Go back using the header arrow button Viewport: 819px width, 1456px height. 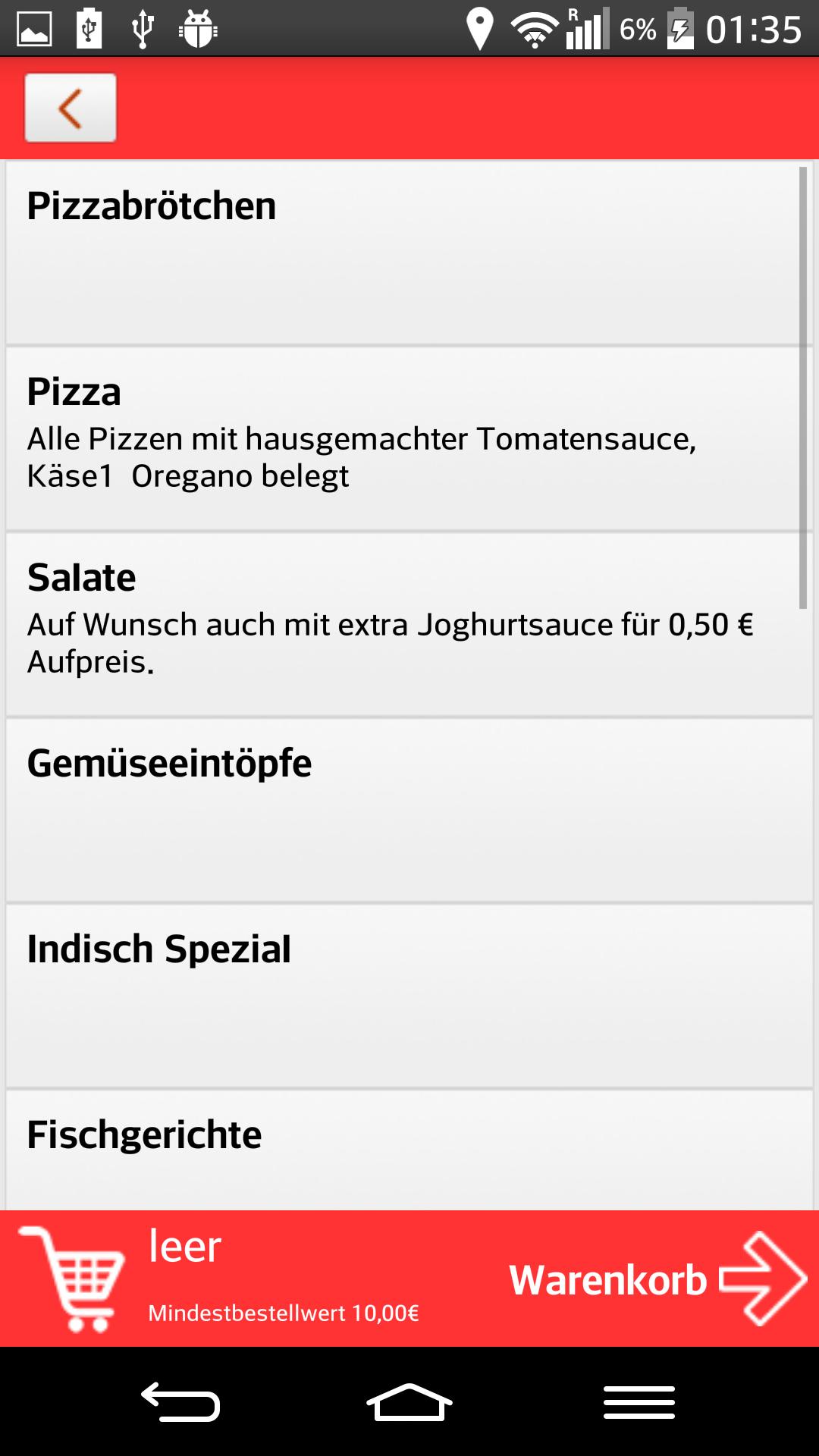pyautogui.click(x=71, y=108)
